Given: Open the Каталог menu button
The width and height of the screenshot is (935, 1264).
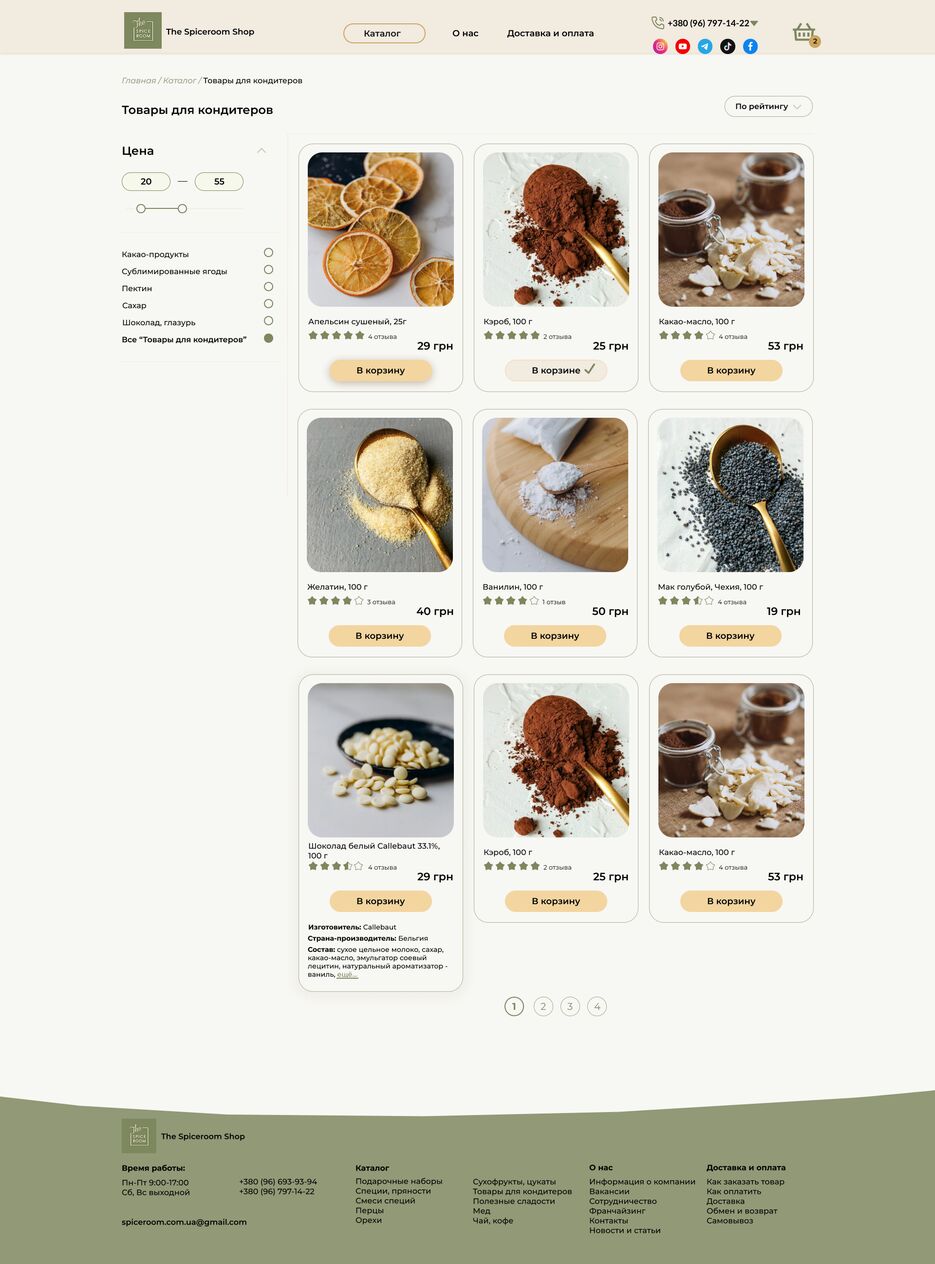Looking at the screenshot, I should (383, 33).
